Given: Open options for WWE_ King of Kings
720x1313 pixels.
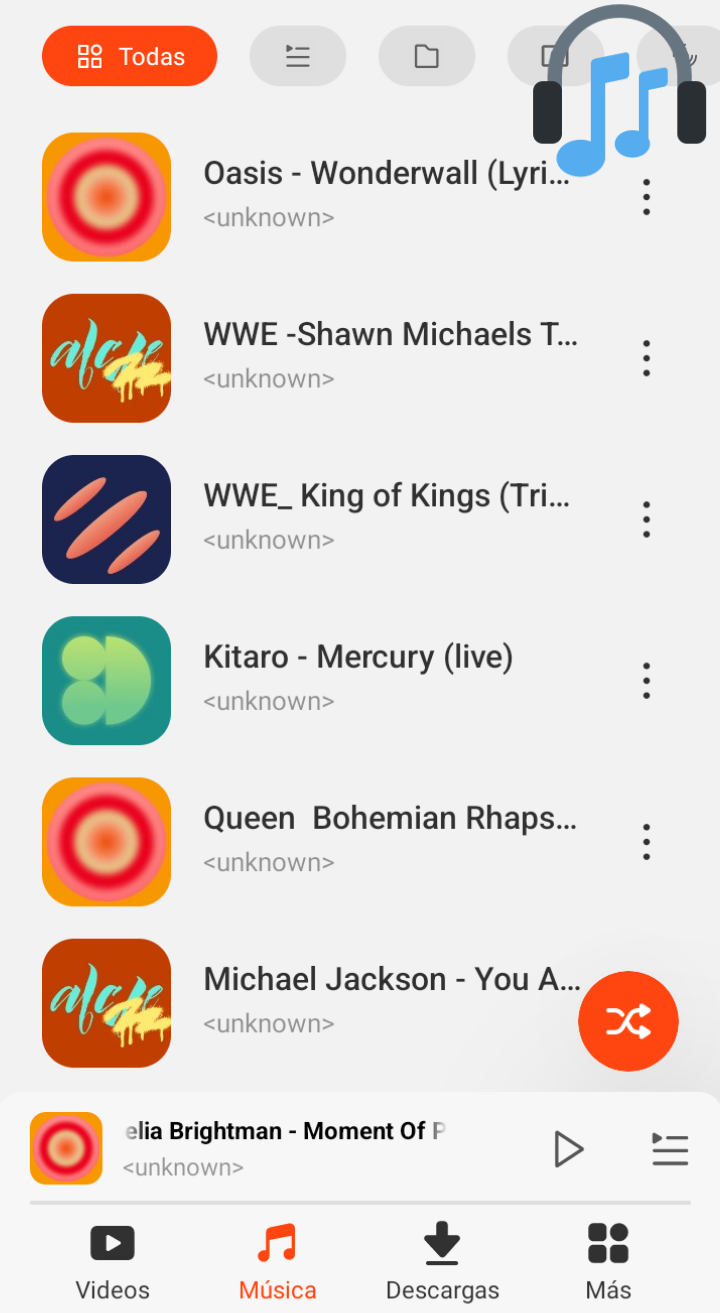Looking at the screenshot, I should click(x=646, y=519).
